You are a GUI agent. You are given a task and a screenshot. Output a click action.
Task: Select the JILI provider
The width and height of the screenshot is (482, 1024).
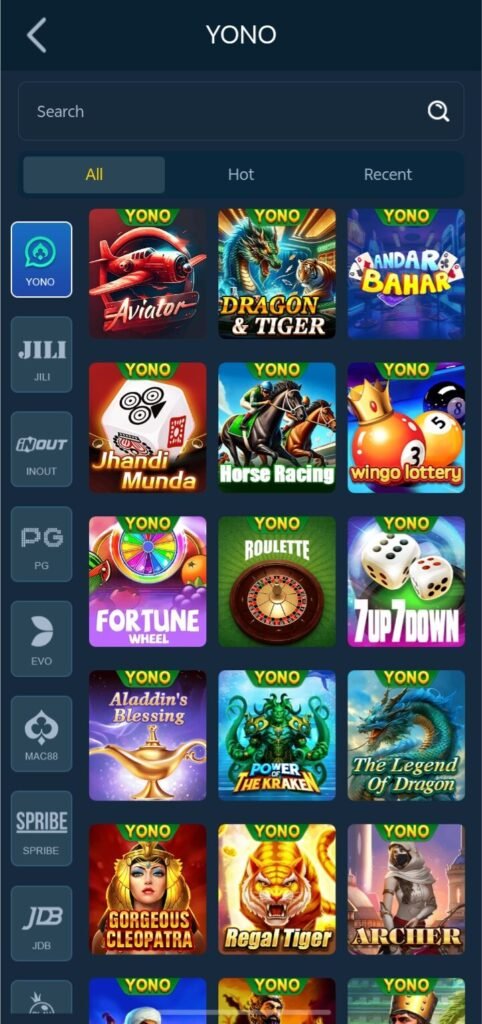[x=41, y=355]
